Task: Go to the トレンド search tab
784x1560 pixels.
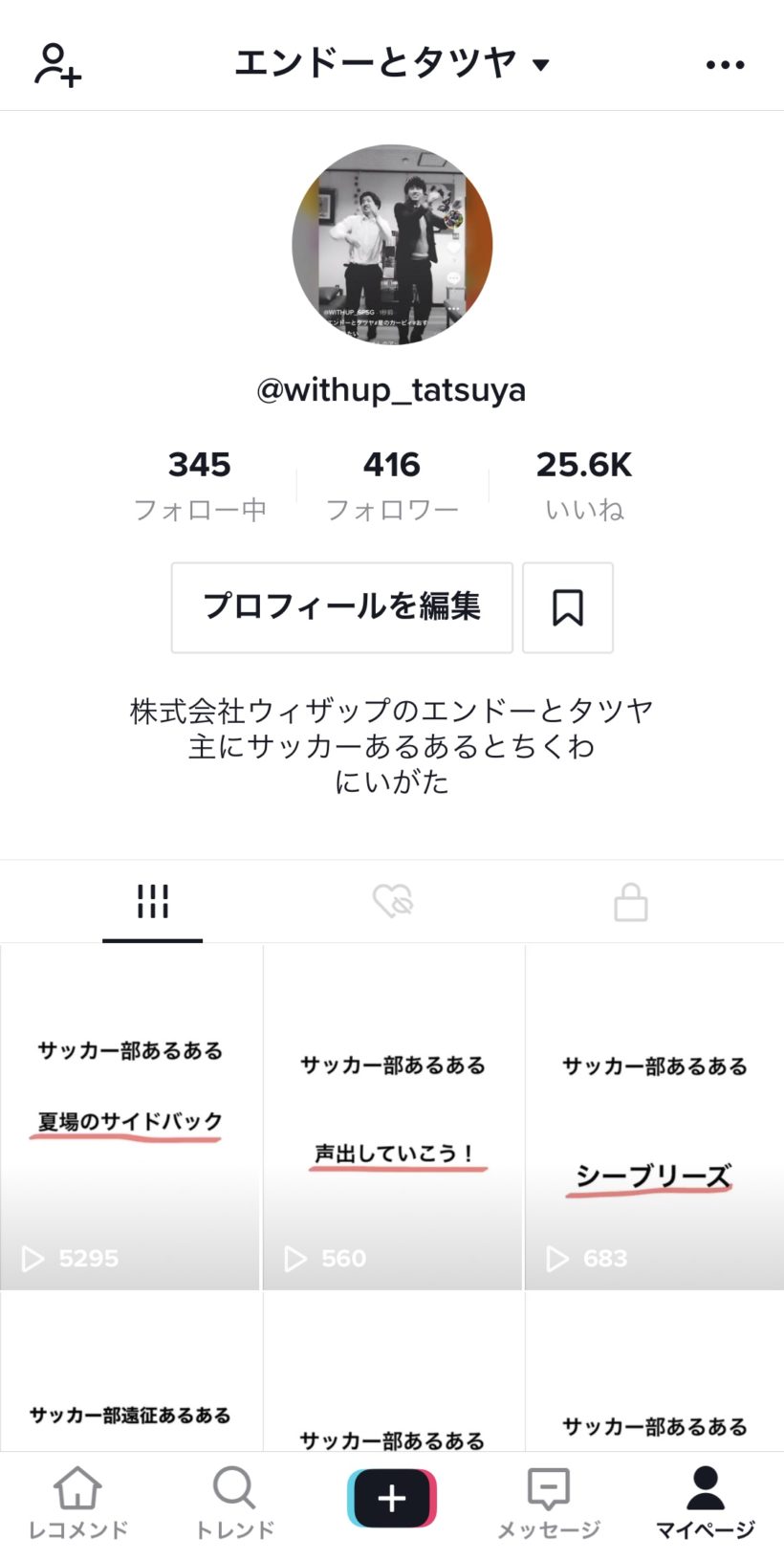Action: (x=234, y=1503)
